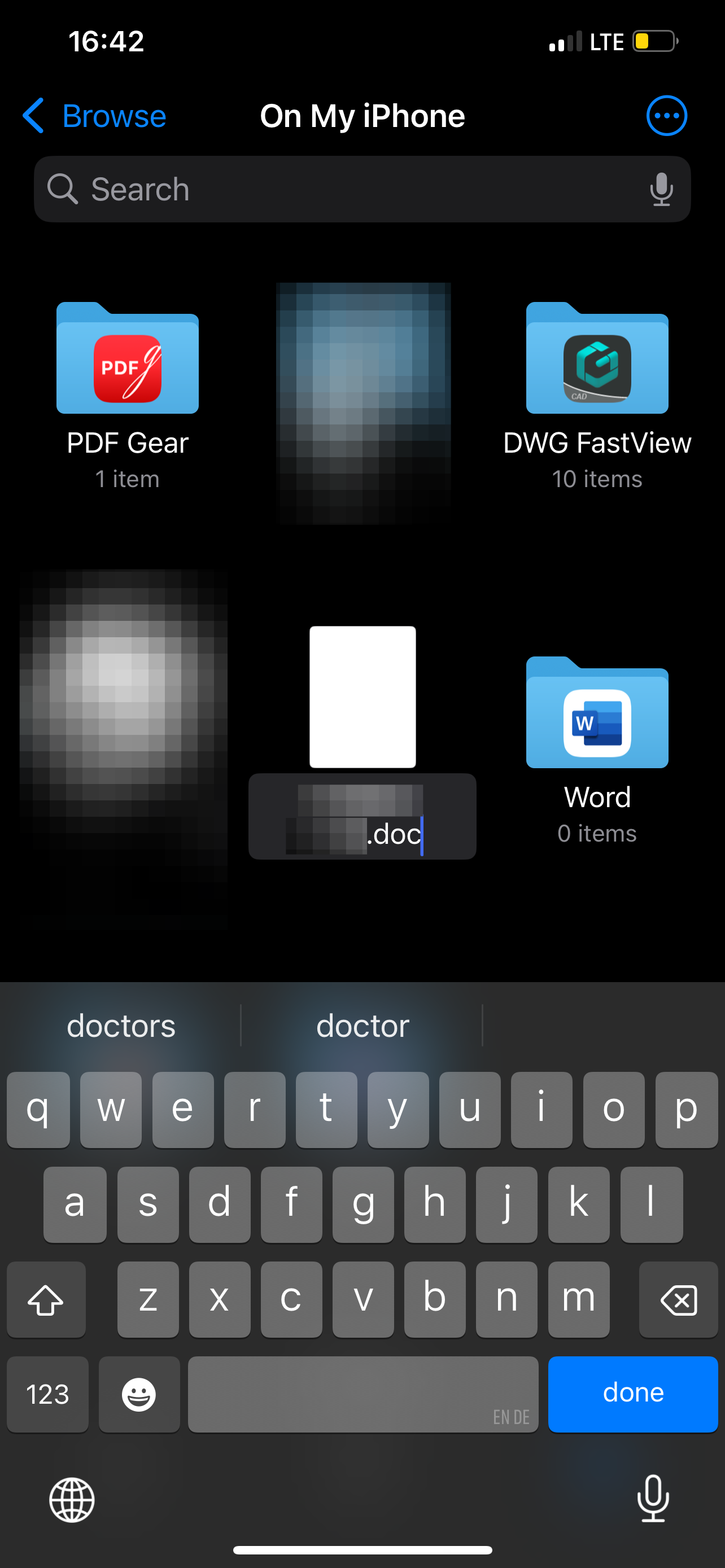Start keyboard dictation with the microphone
Viewport: 725px width, 1568px height.
(653, 1499)
